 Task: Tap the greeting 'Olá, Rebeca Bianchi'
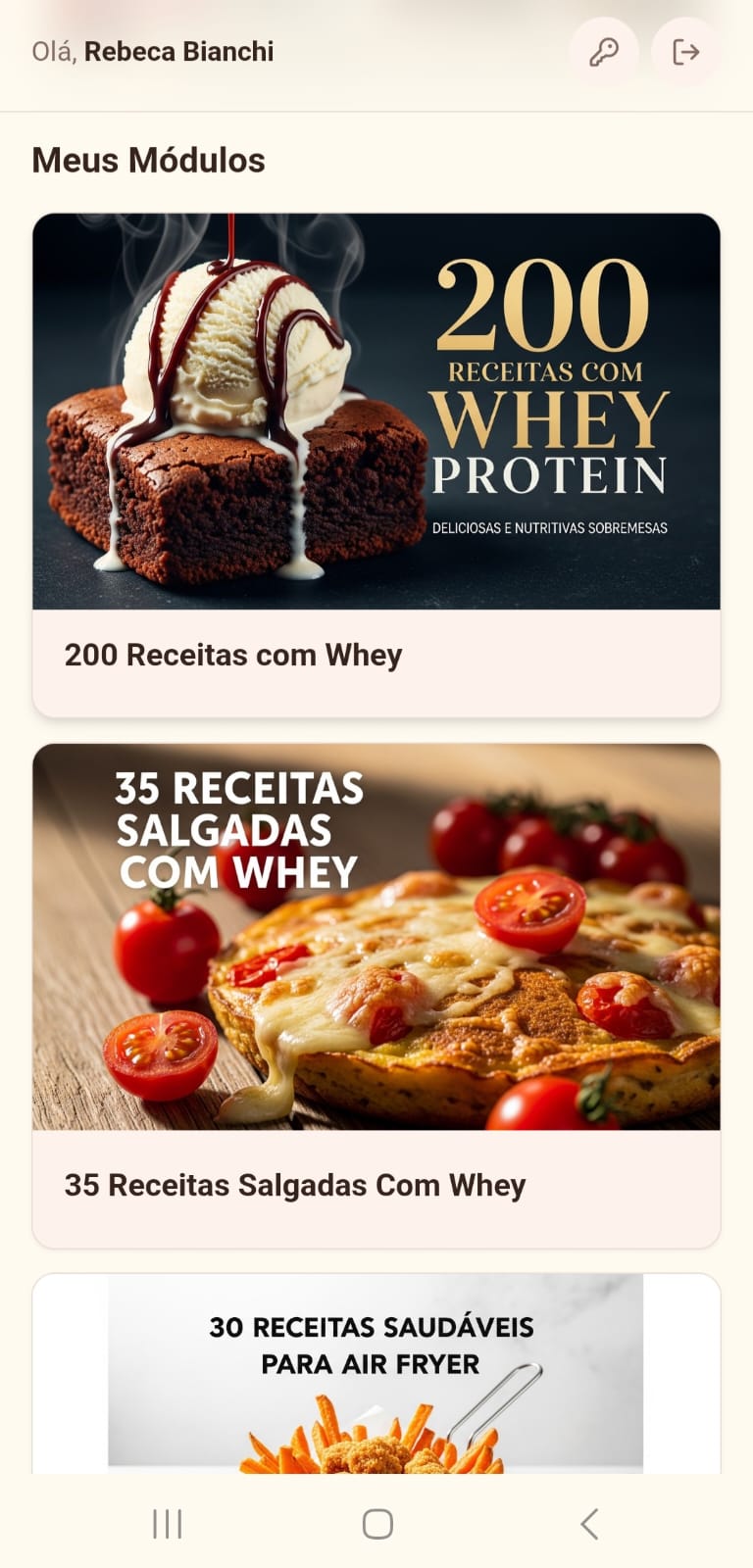click(152, 52)
